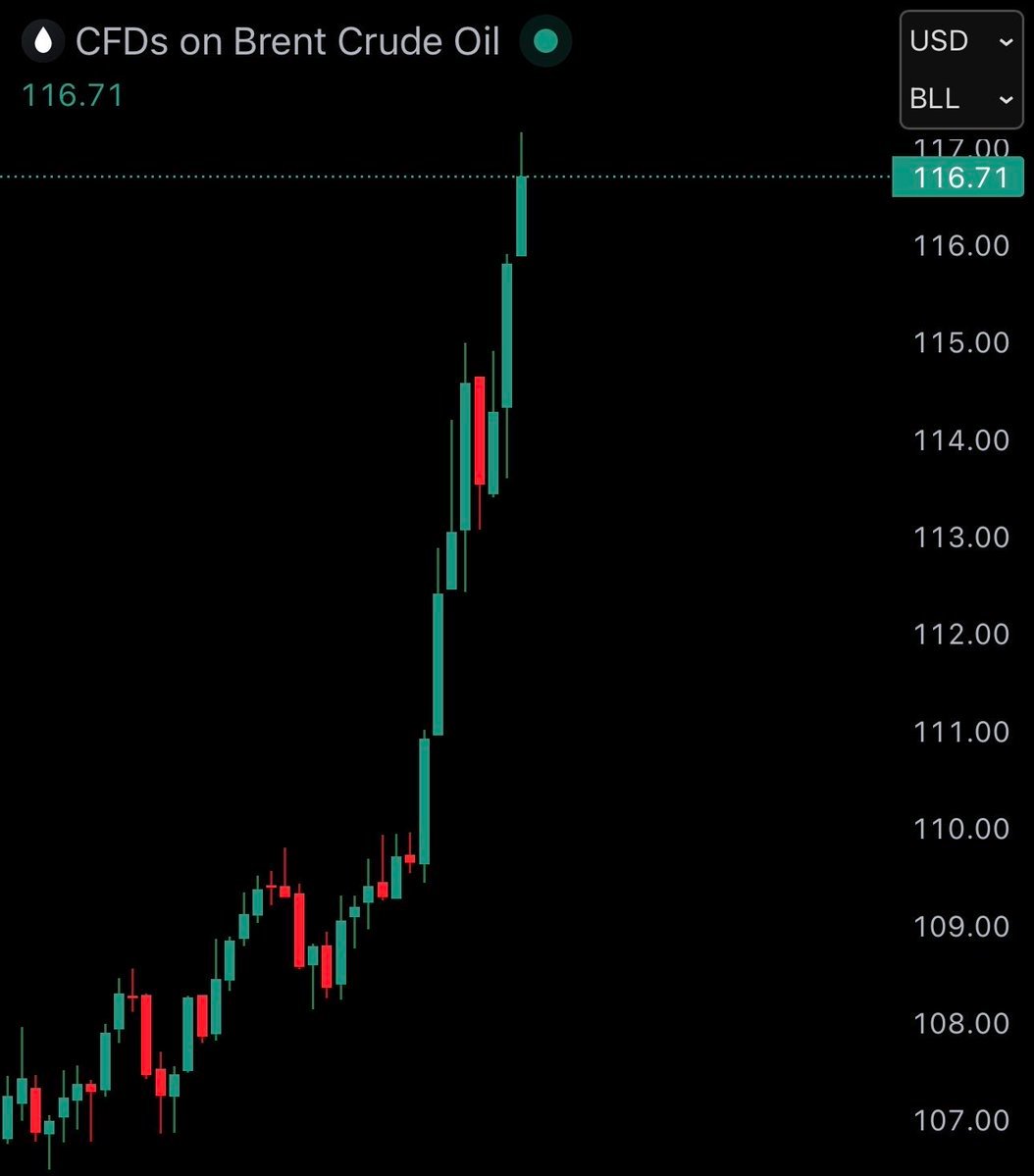The image size is (1034, 1176).
Task: Tap the green market status indicator dot
Action: pos(544,41)
